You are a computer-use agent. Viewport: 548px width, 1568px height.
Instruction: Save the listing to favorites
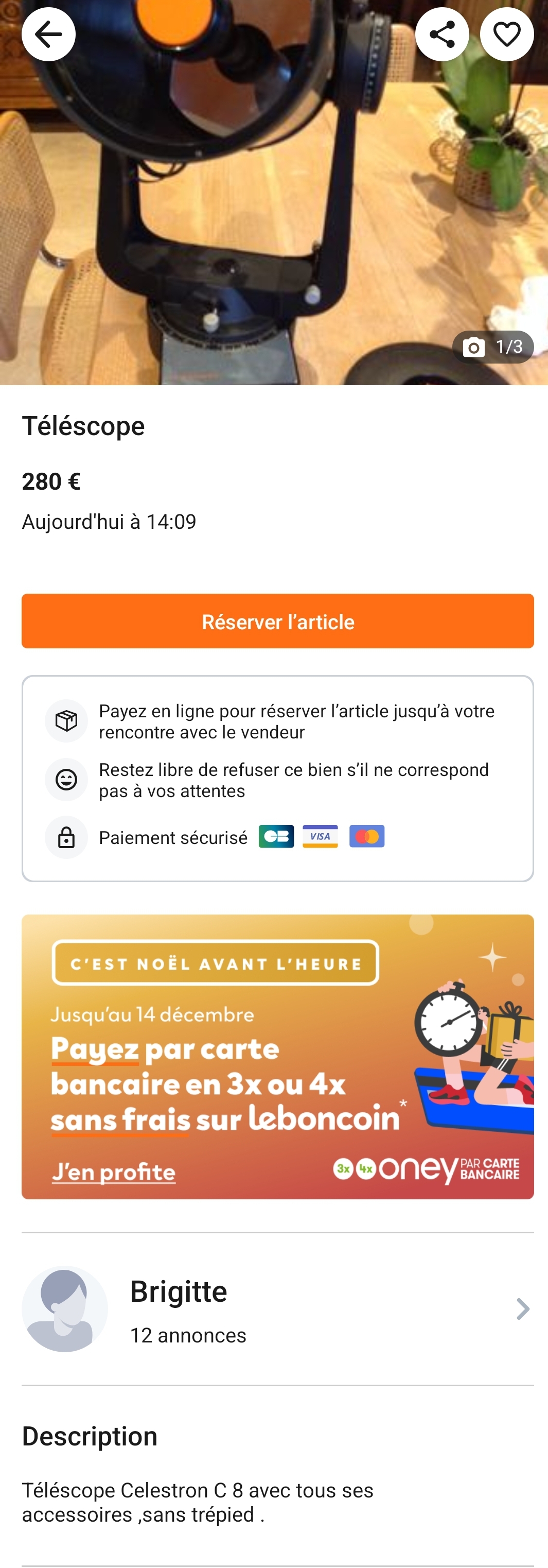coord(506,34)
